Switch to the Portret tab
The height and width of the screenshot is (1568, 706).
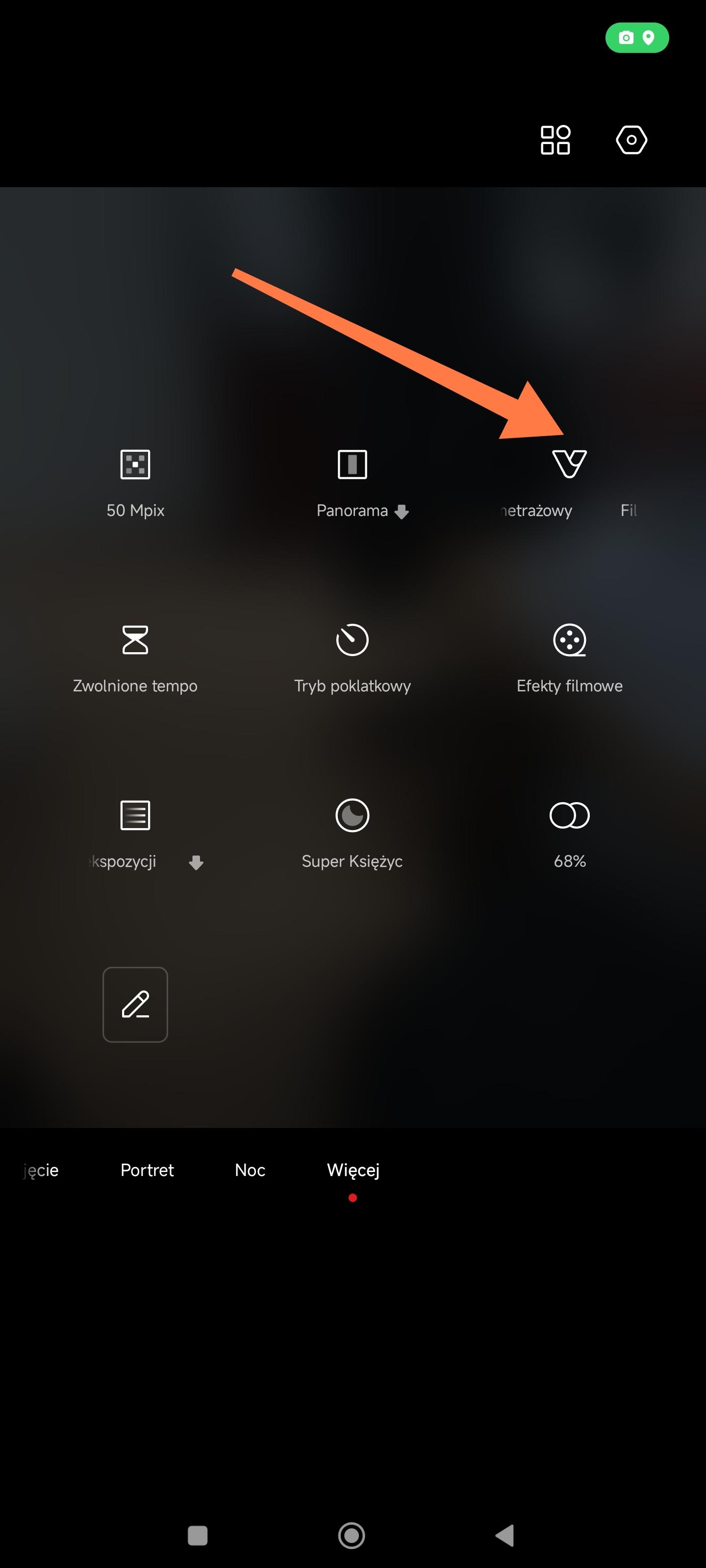coord(147,1170)
